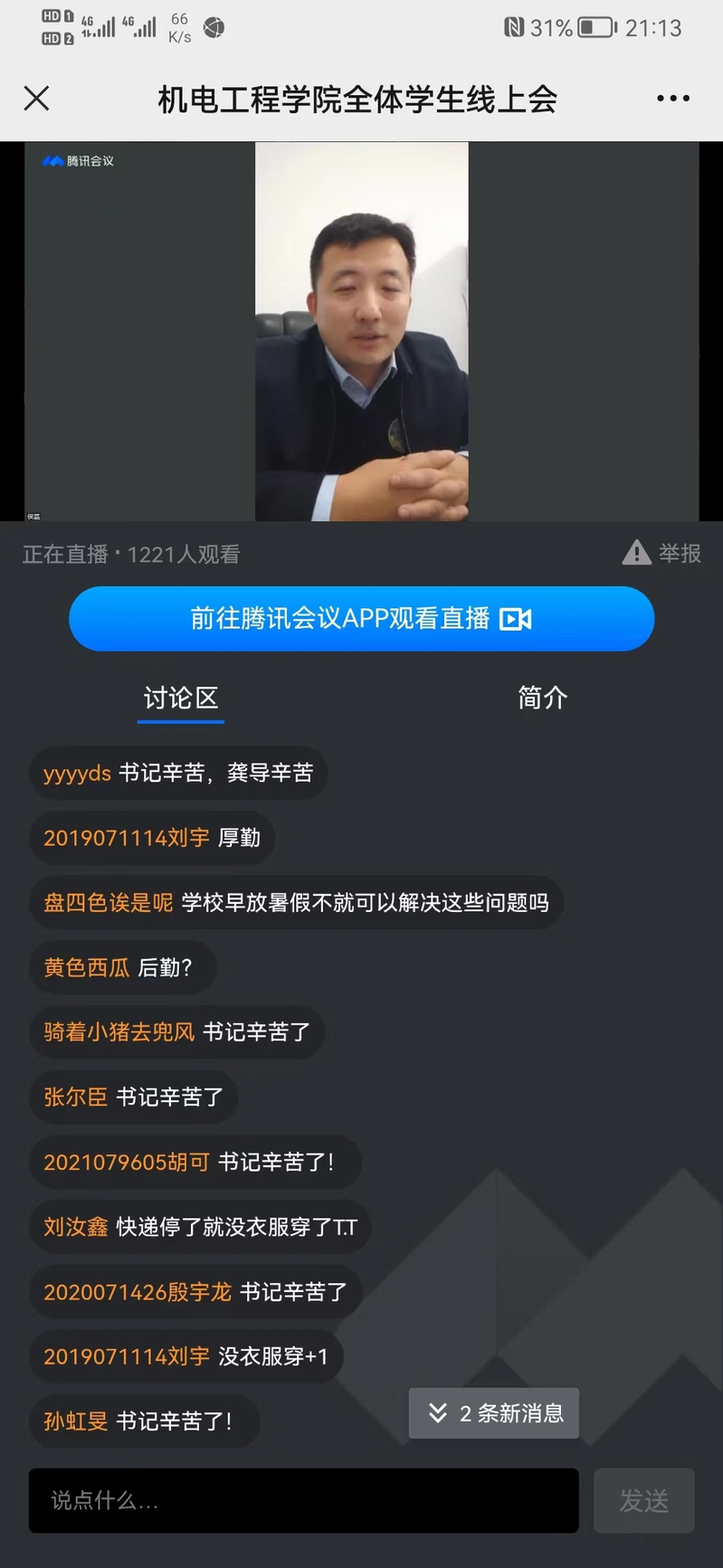Switch to the 简介 tab
The image size is (723, 1568).
coord(542,698)
